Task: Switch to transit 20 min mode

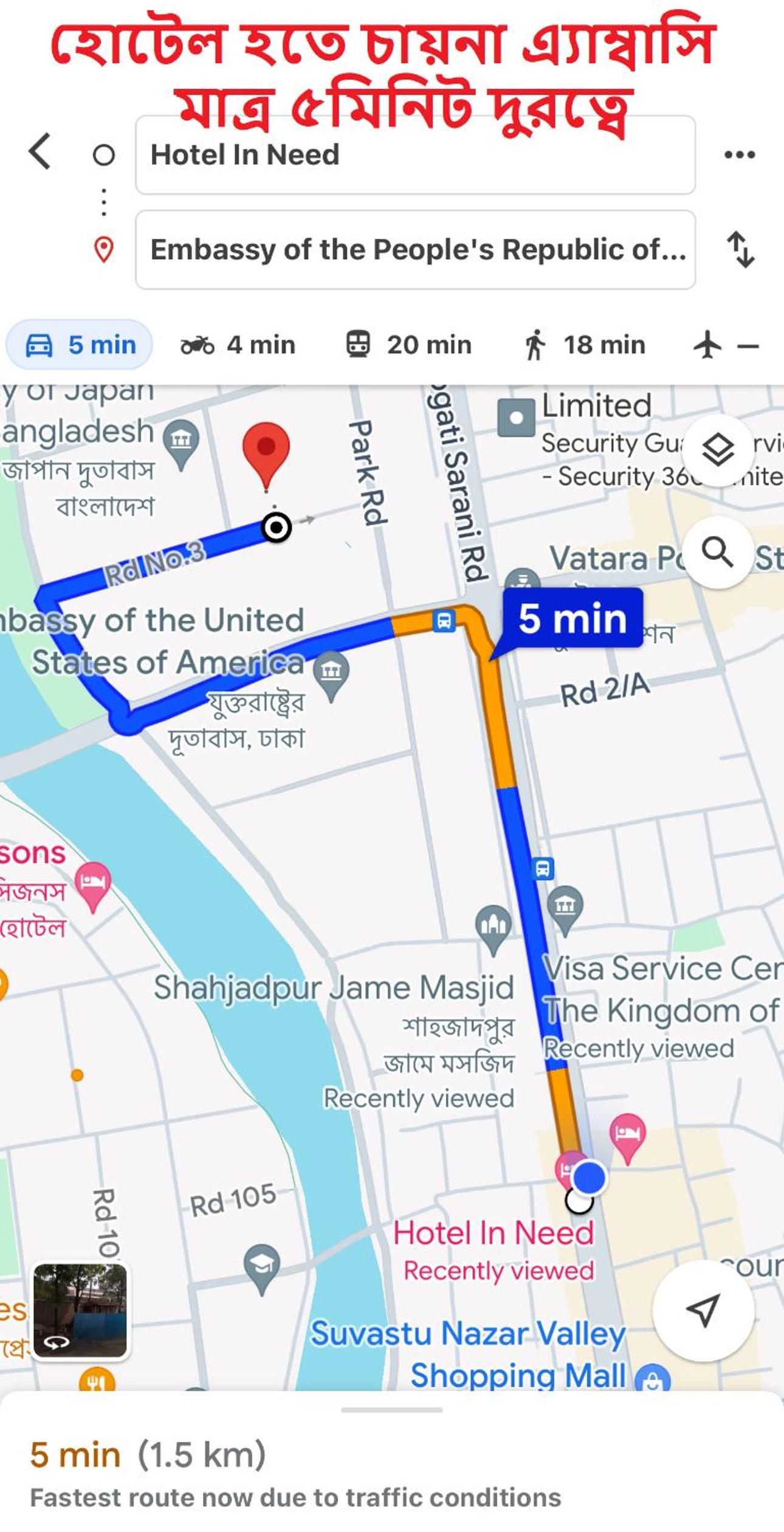Action: click(x=408, y=345)
